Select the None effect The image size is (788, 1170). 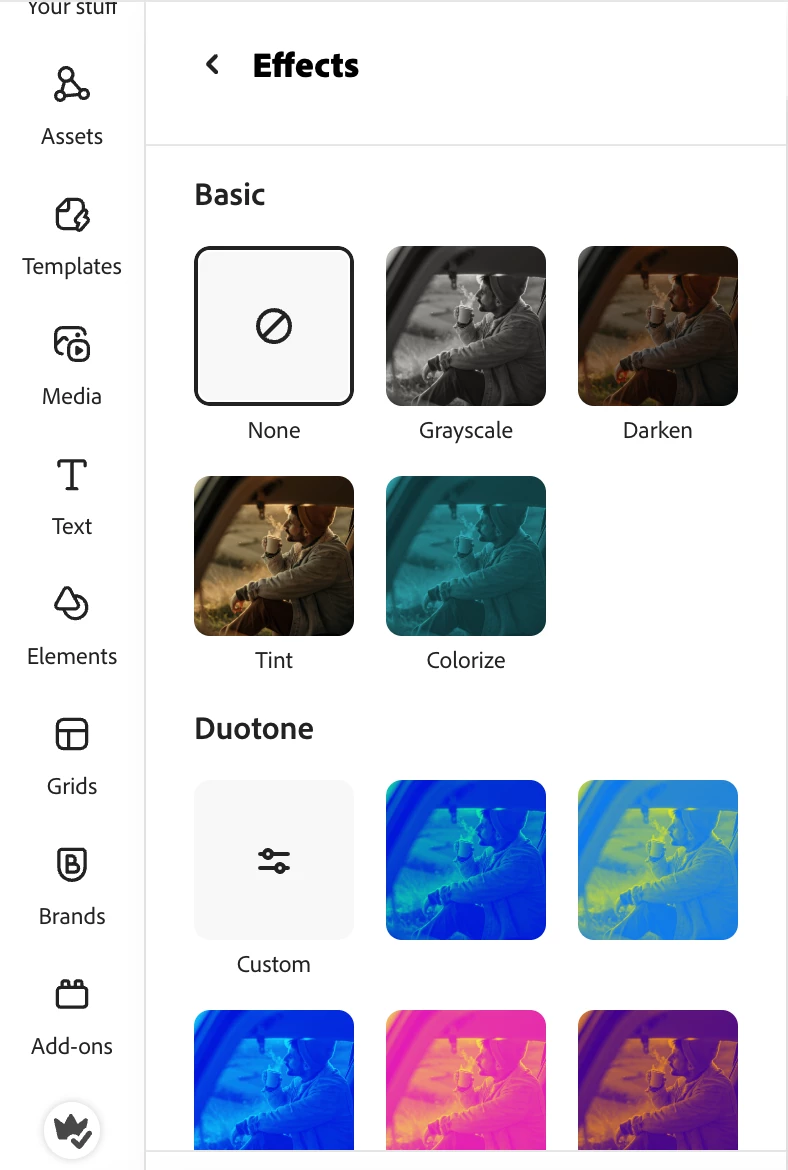click(274, 326)
